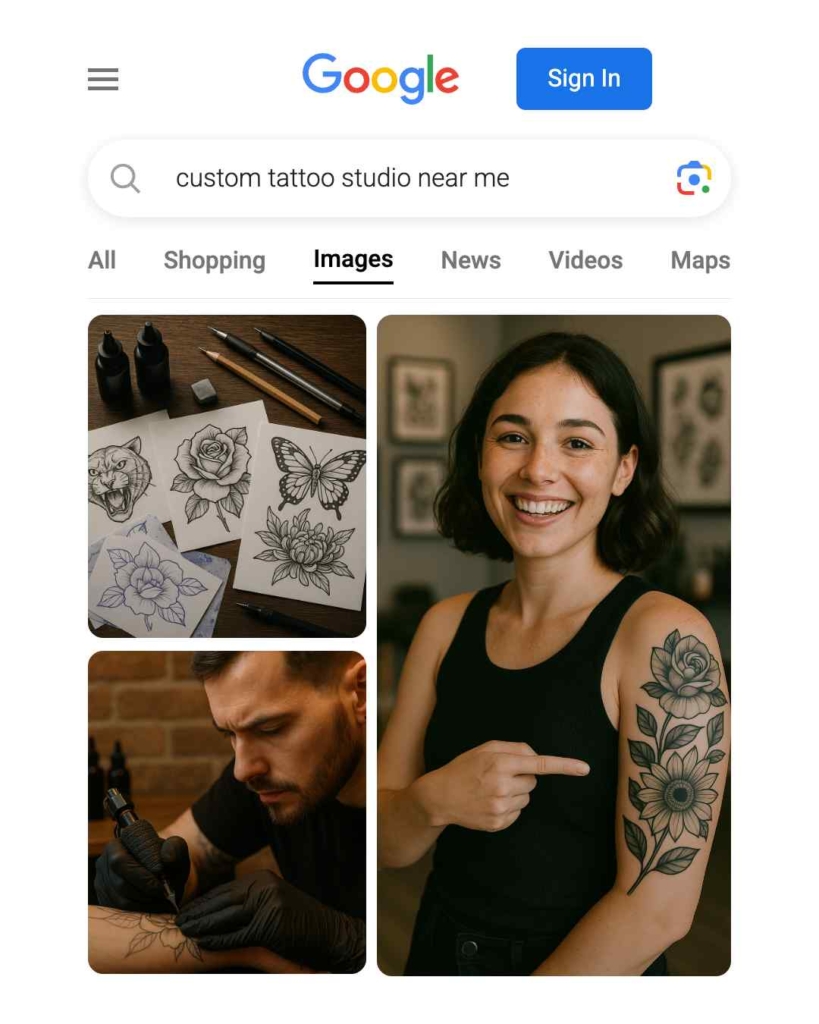This screenshot has width=819, height=1024.
Task: Open the tattoo flash sketches image
Action: (x=227, y=476)
